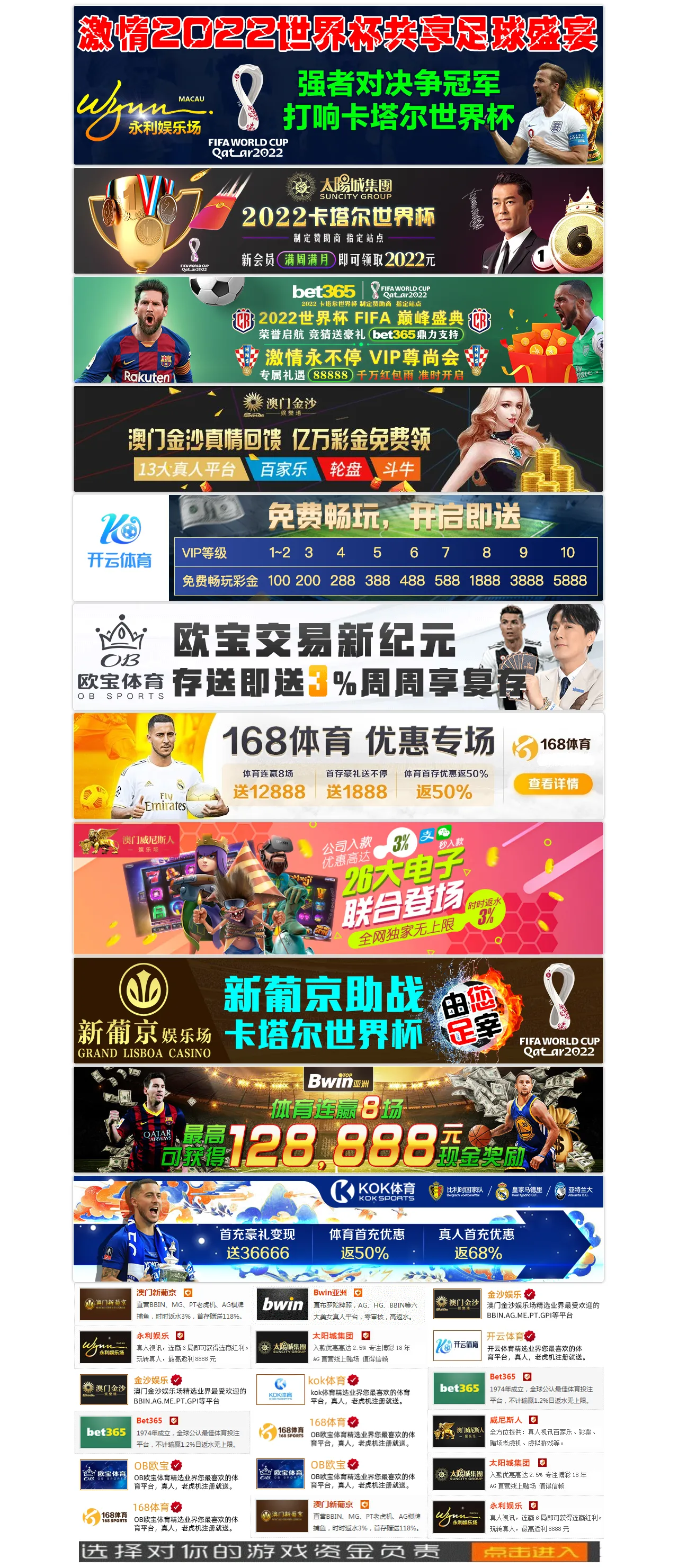Screen dimensions: 678x1568
Task: Tap the bet365 FIFA 巅峰盛典 banner
Action: tap(338, 329)
